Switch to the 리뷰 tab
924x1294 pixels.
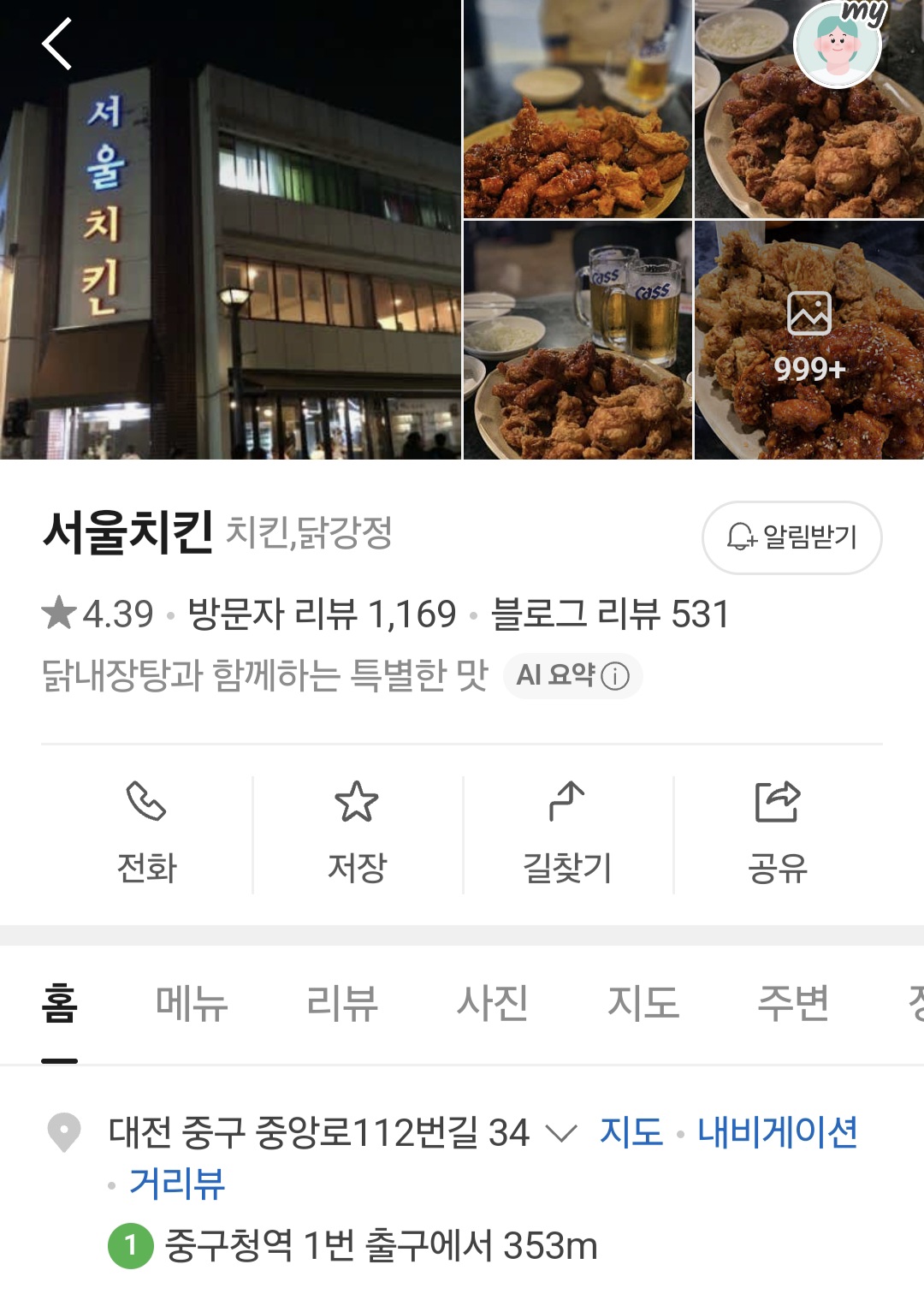(342, 1004)
